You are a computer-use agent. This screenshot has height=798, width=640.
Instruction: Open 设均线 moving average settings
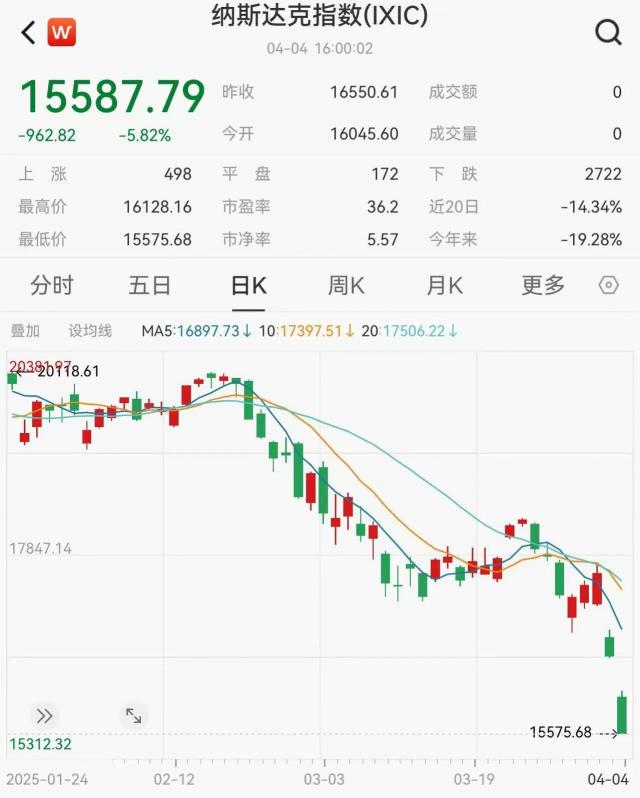[90, 331]
